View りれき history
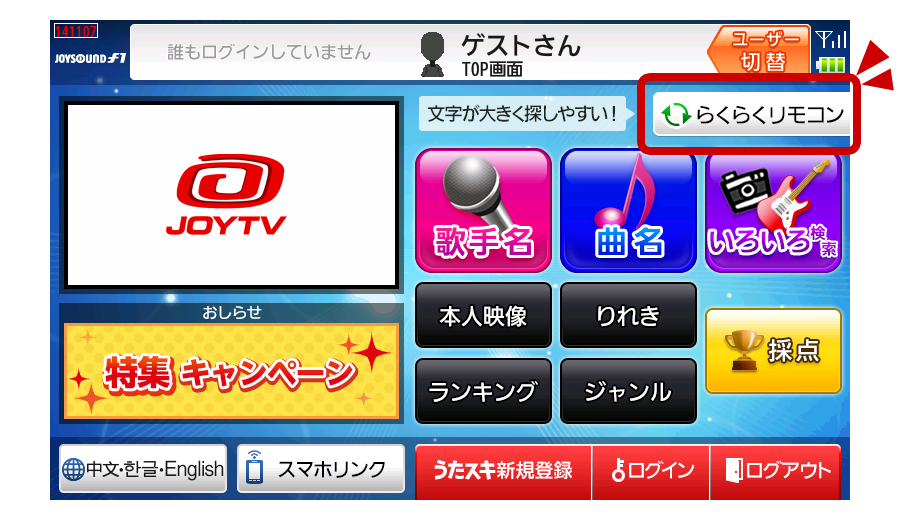Image resolution: width=900 pixels, height=520 pixels. (x=628, y=316)
